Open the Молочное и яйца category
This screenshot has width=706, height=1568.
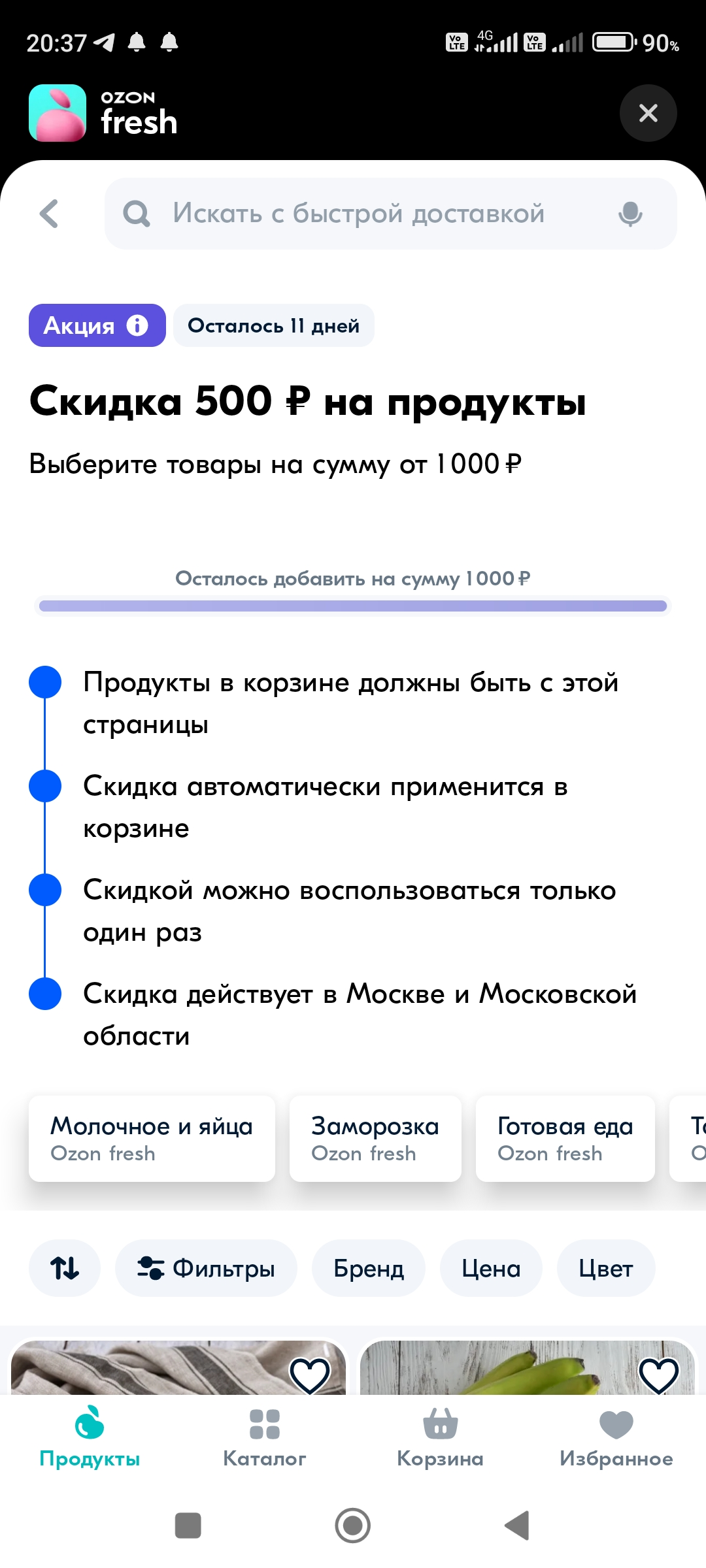coord(152,1139)
